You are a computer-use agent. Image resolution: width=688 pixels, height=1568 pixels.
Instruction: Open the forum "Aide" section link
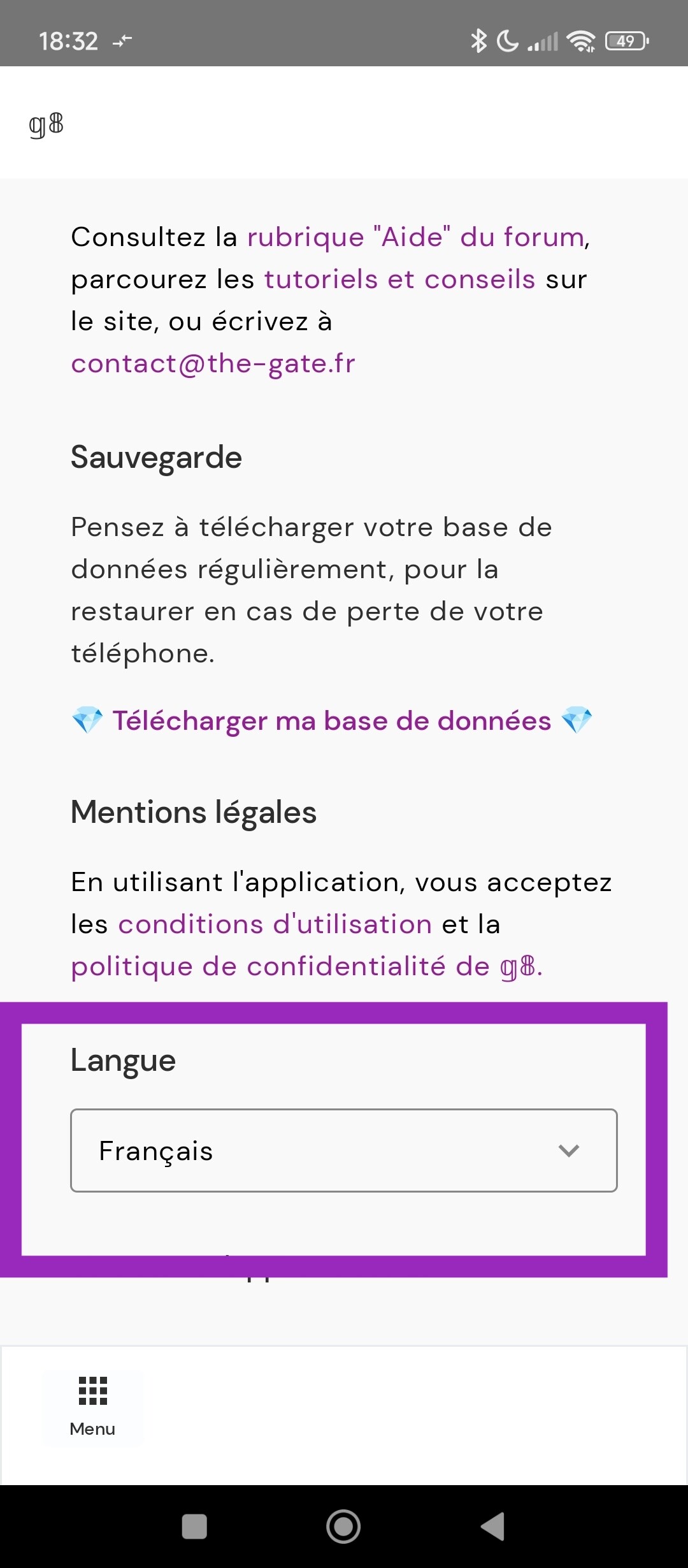[x=417, y=237]
